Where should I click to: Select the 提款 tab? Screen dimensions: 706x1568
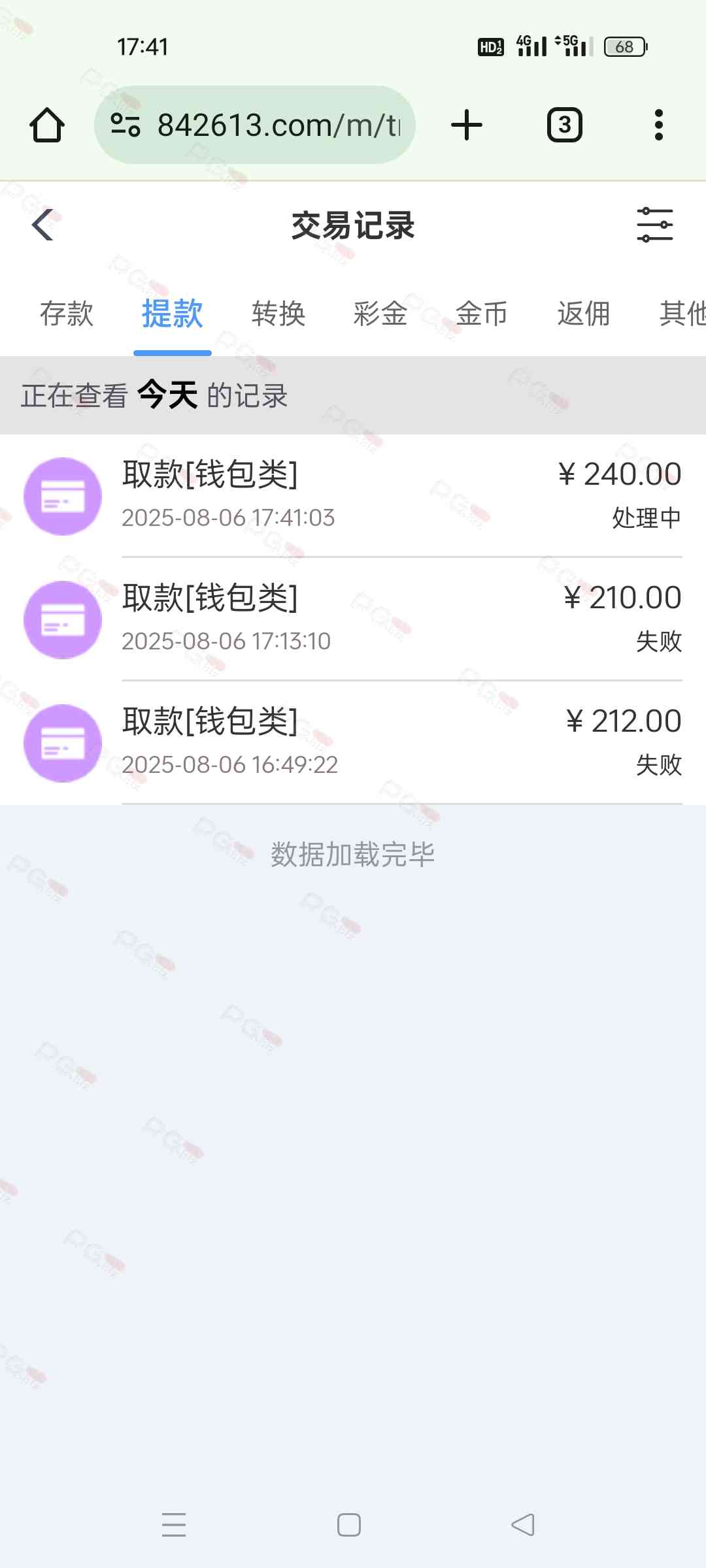(x=173, y=314)
